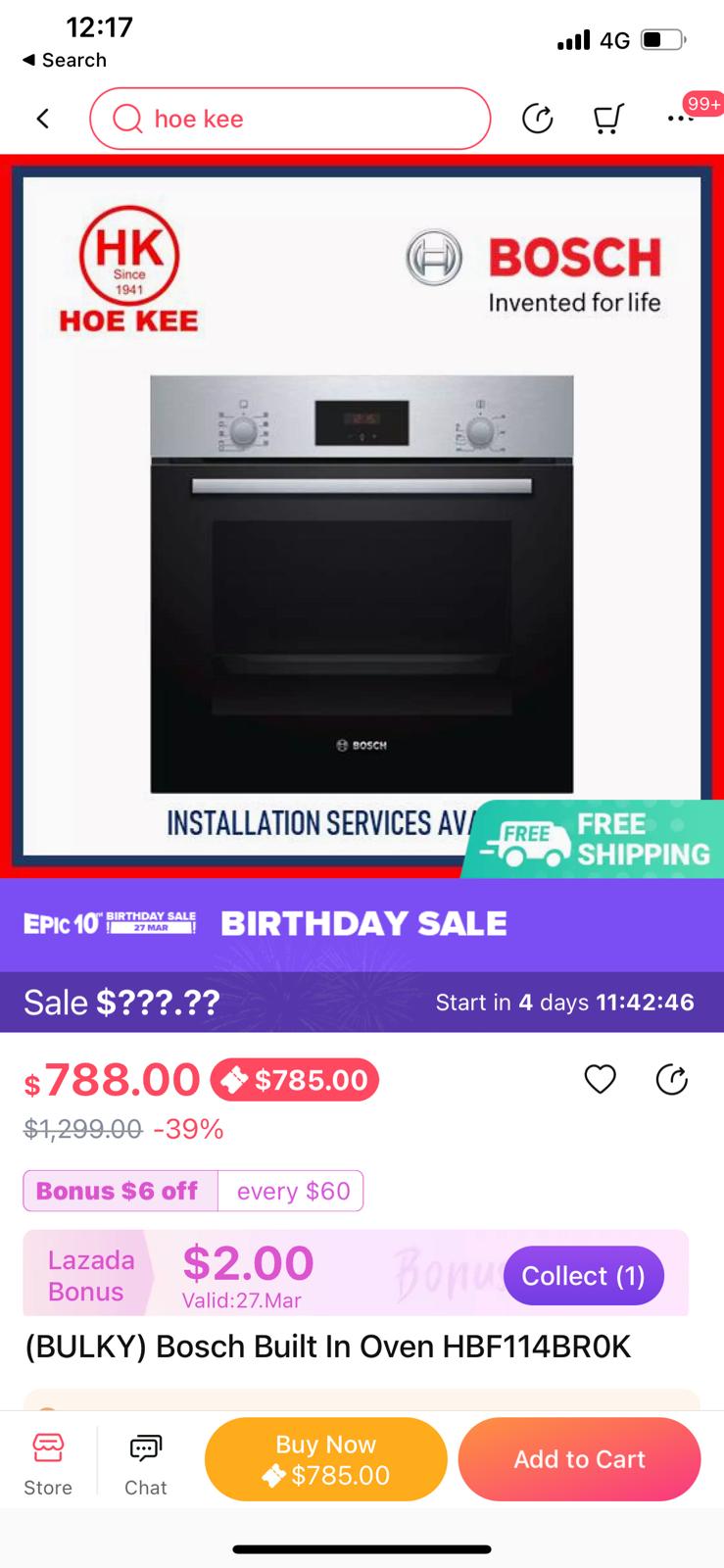Viewport: 724px width, 1568px height.
Task: Tap the 'hoe kee' search box
Action: (290, 119)
